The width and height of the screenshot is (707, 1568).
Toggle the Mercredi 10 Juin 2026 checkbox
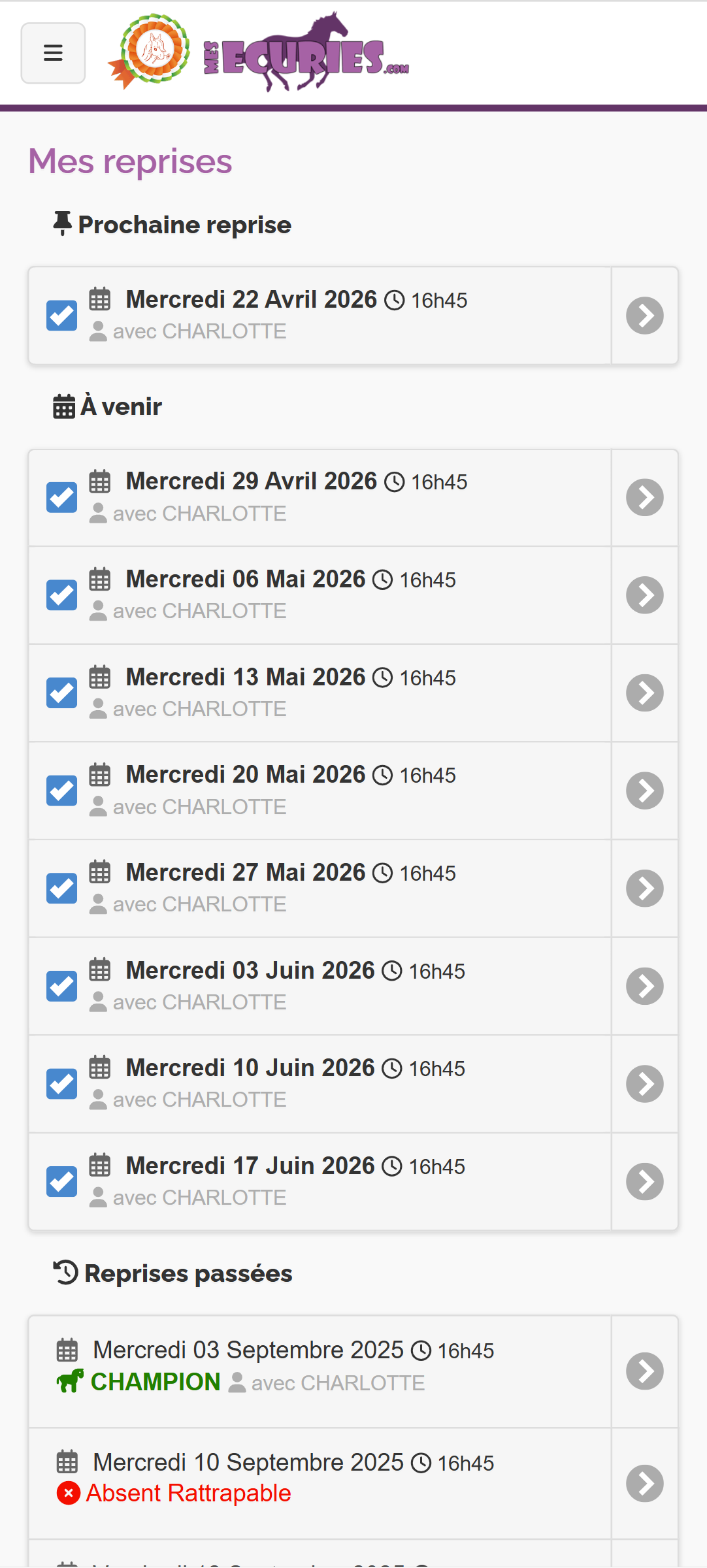click(x=62, y=1084)
